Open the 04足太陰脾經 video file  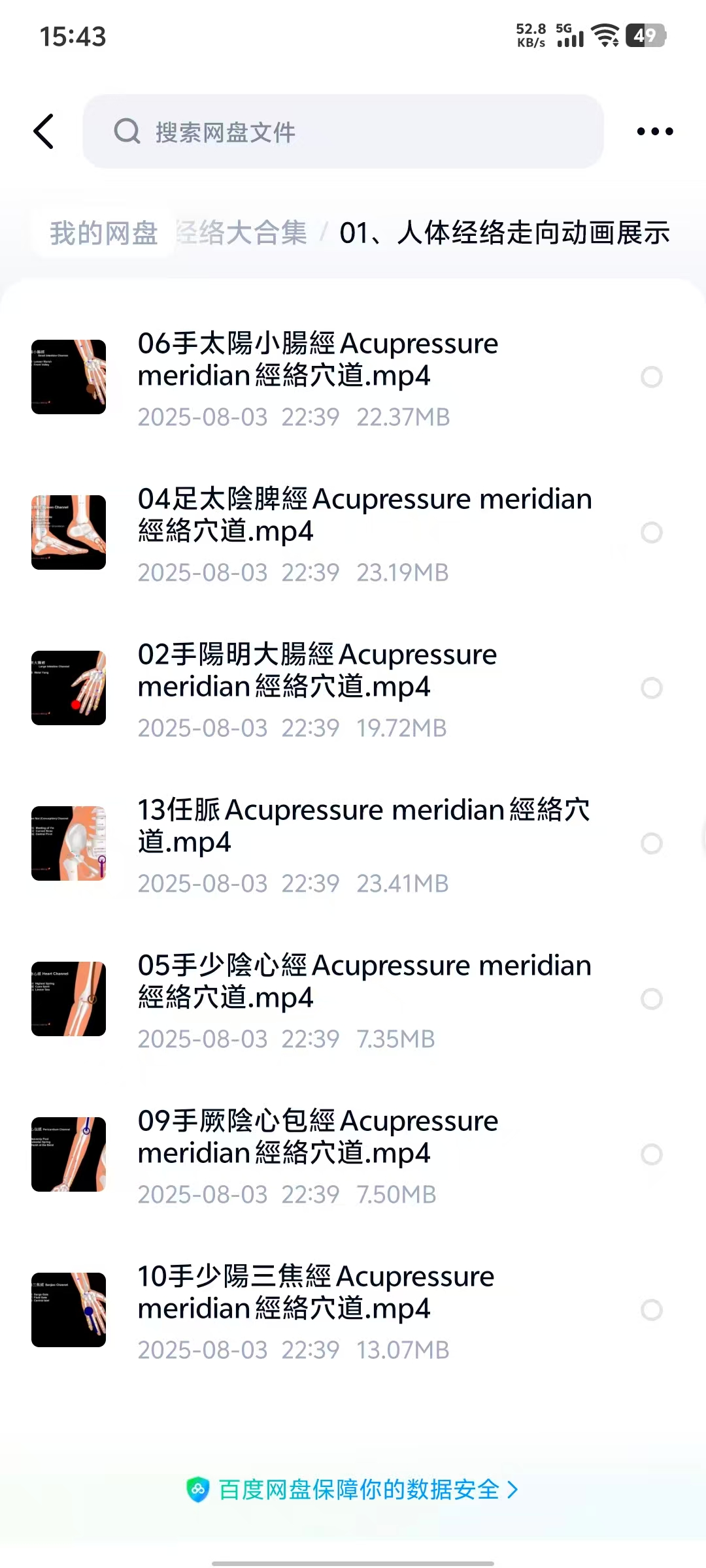(364, 515)
